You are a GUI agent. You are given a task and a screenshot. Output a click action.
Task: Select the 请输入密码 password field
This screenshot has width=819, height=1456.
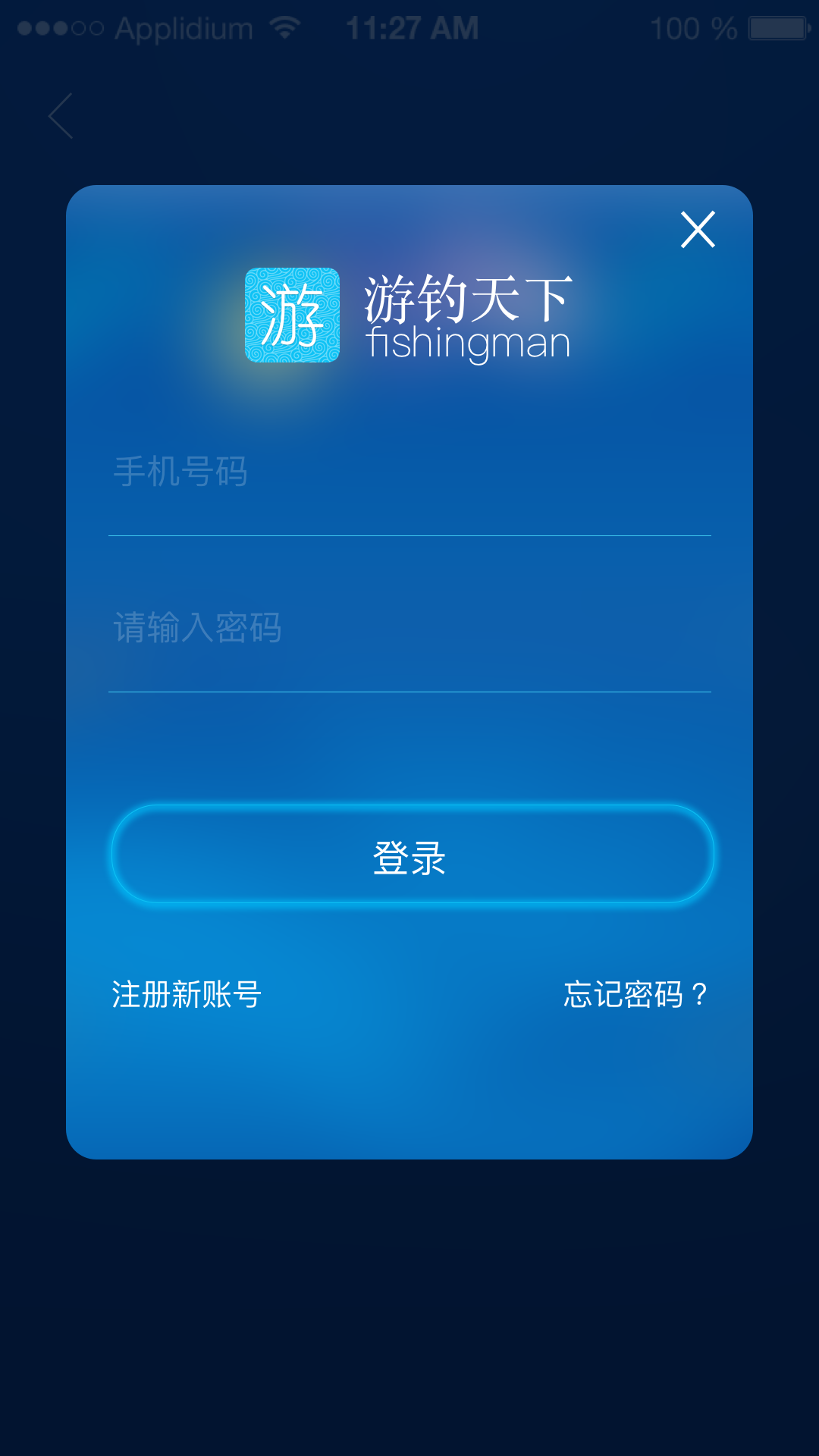409,629
